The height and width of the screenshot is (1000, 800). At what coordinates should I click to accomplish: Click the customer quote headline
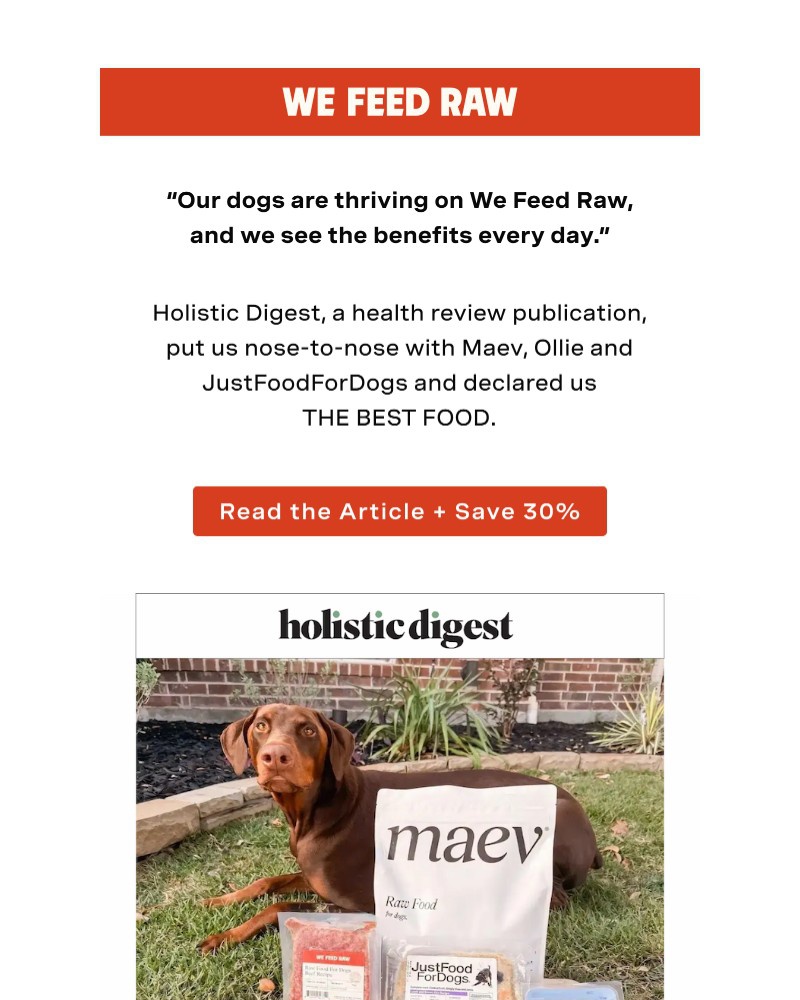coord(399,218)
